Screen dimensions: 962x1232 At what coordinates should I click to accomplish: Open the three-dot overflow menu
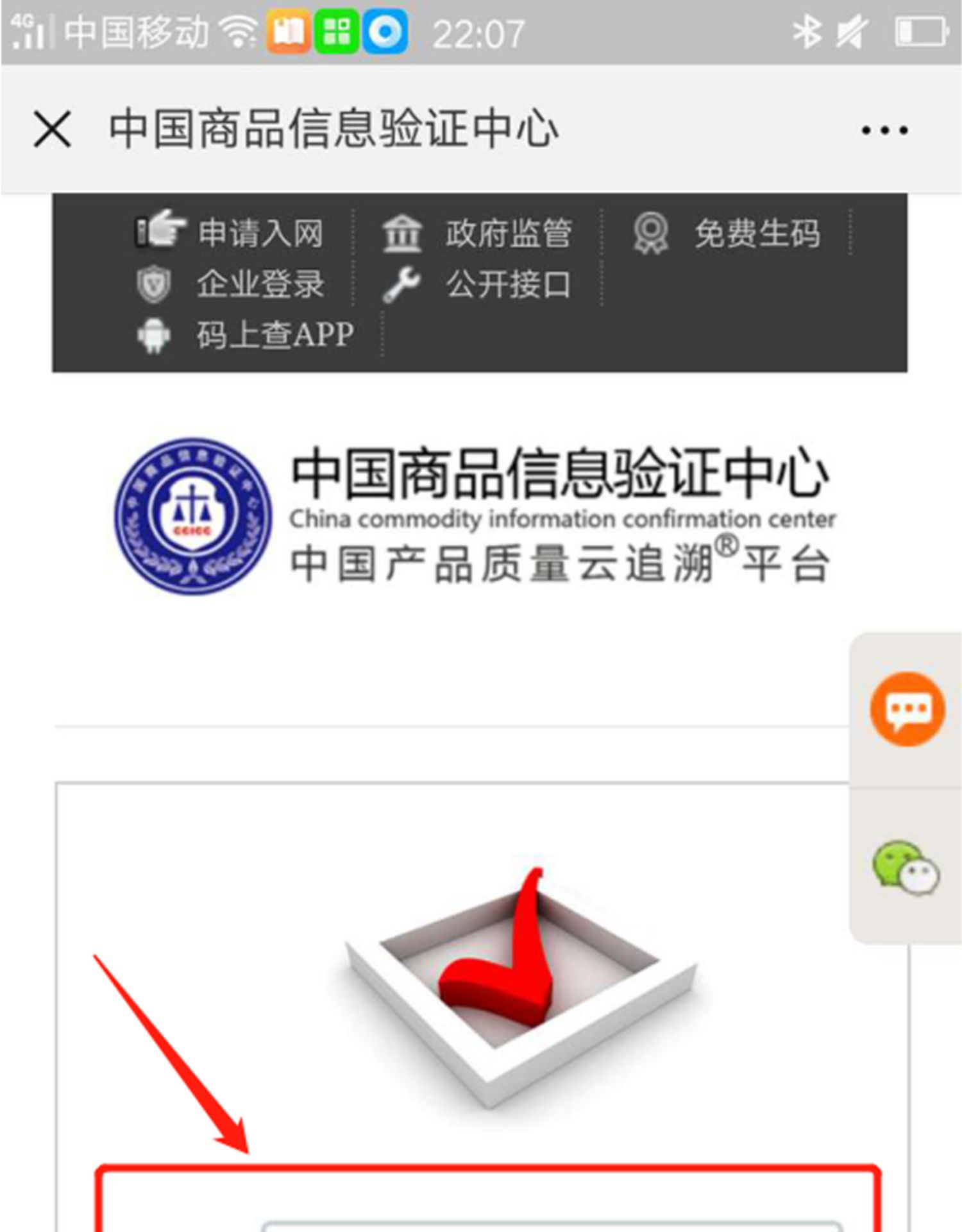884,130
